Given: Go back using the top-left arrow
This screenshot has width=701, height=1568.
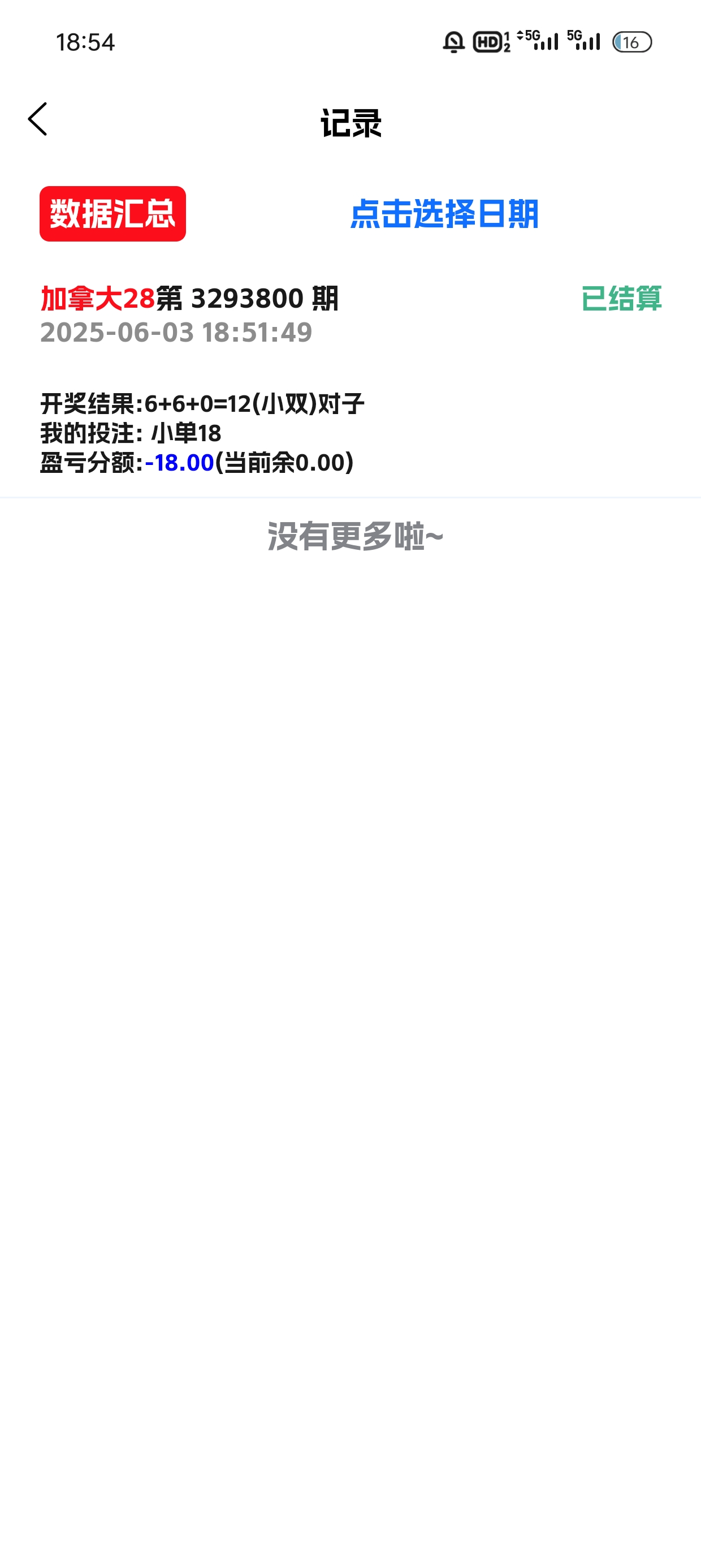Looking at the screenshot, I should (38, 119).
